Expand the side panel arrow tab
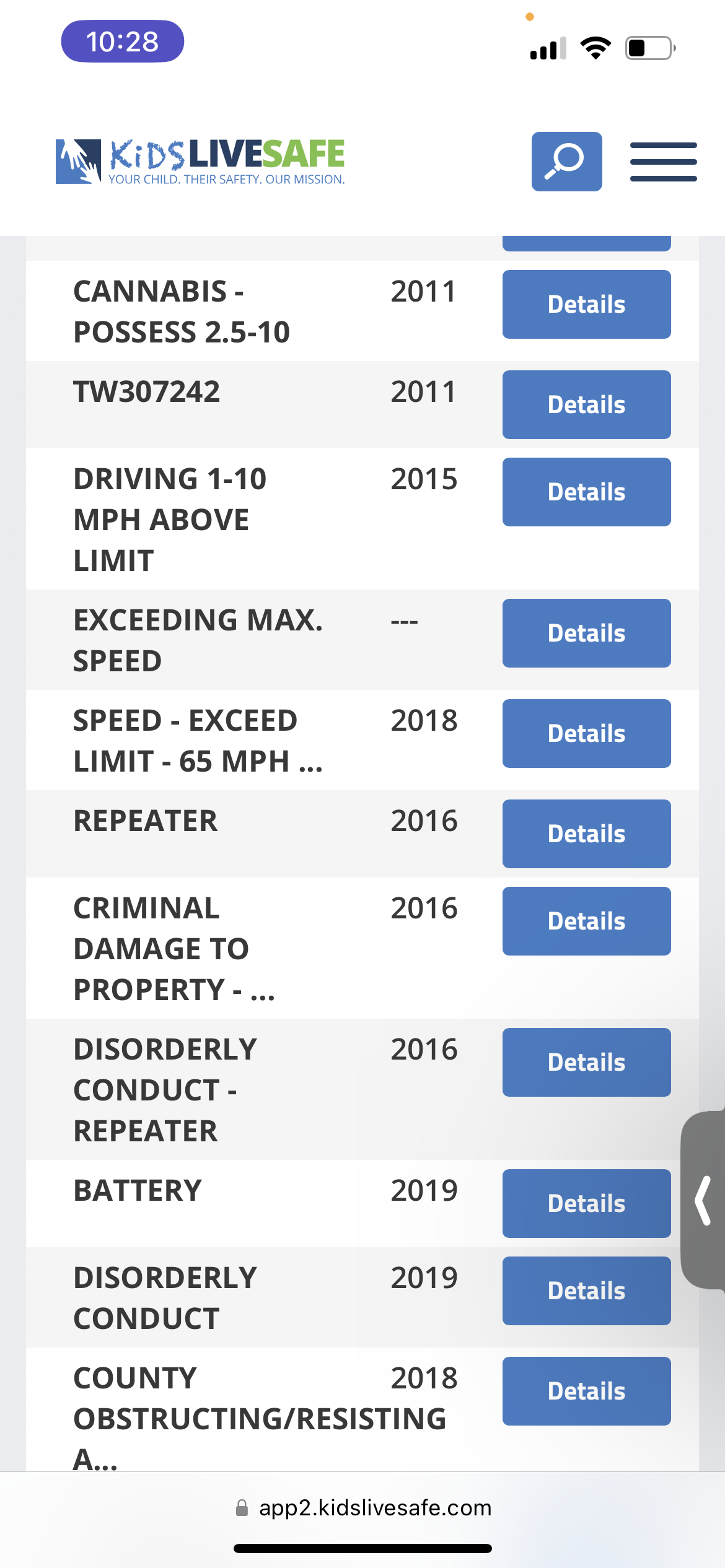 [x=704, y=1201]
